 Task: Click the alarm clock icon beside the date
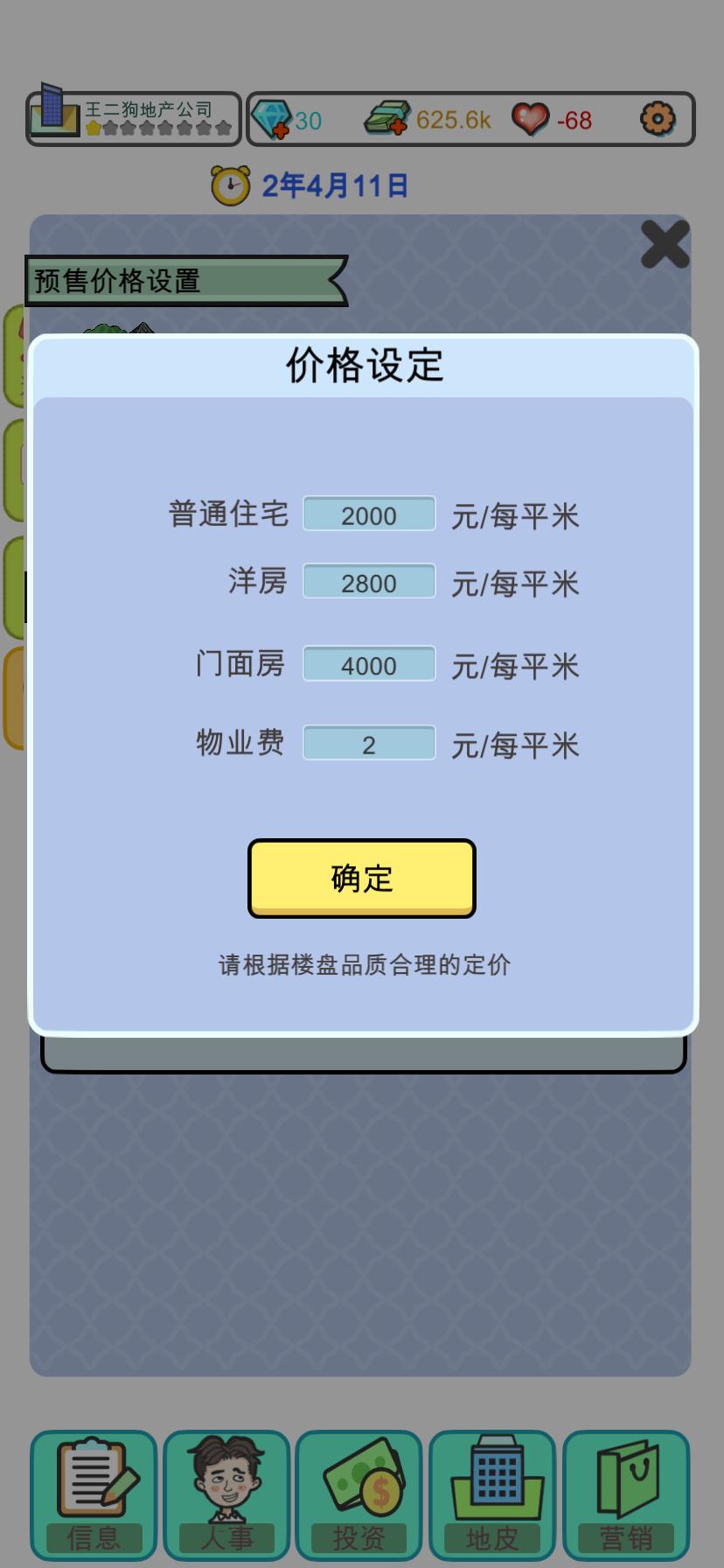230,183
